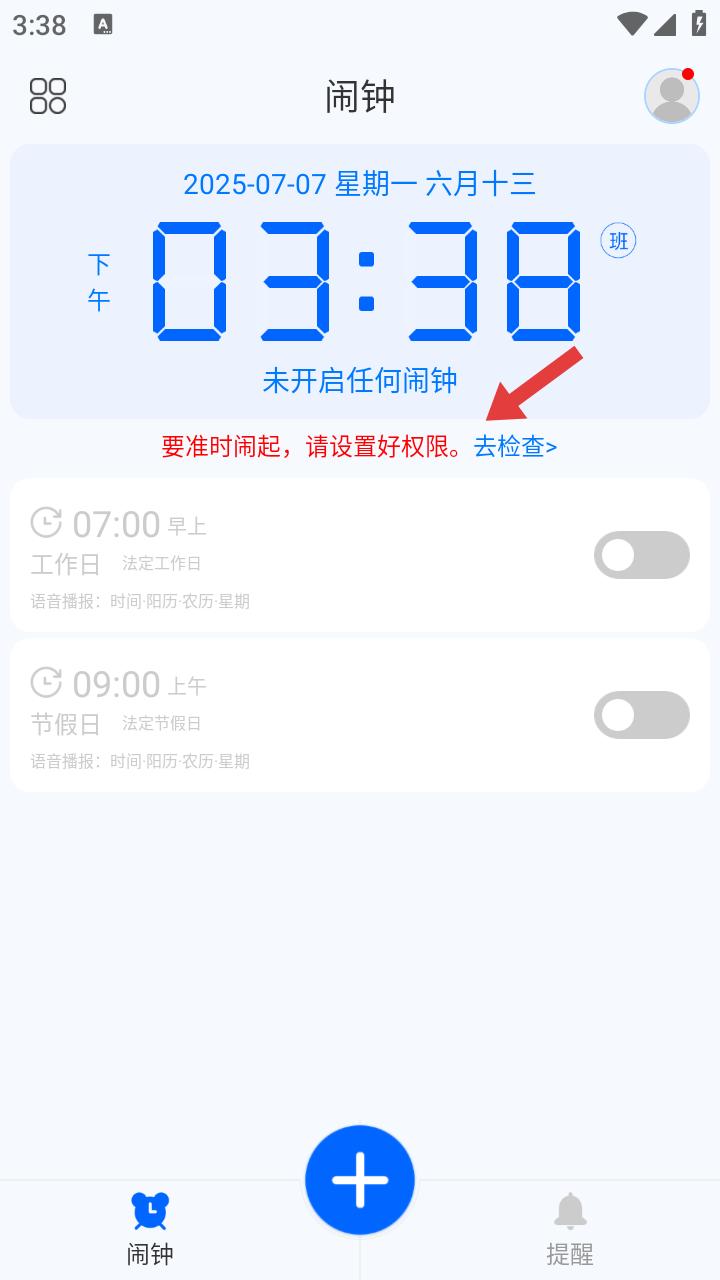This screenshot has width=720, height=1280.
Task: Open the profile avatar
Action: [672, 96]
